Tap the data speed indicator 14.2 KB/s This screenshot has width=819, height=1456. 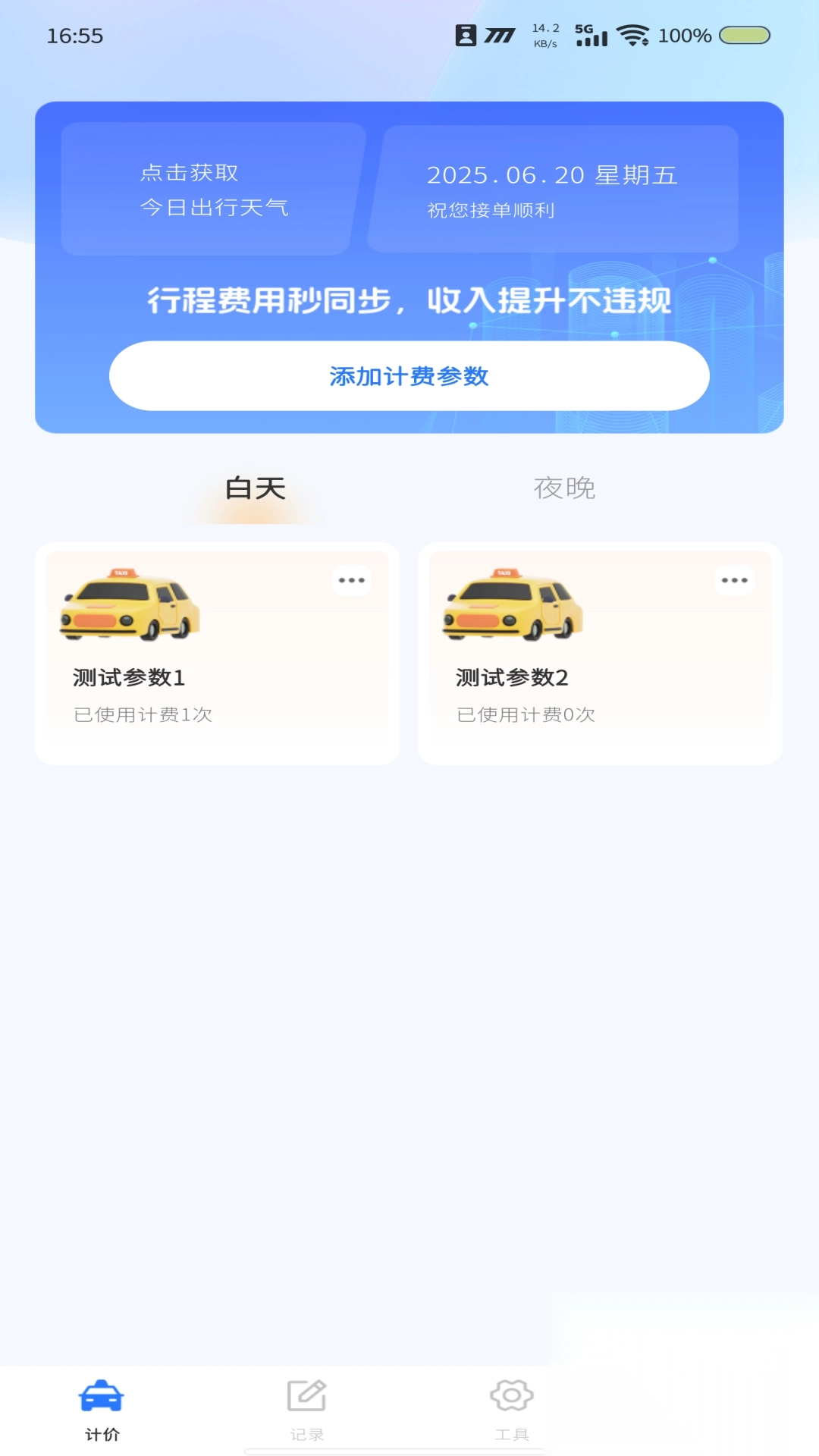point(543,33)
